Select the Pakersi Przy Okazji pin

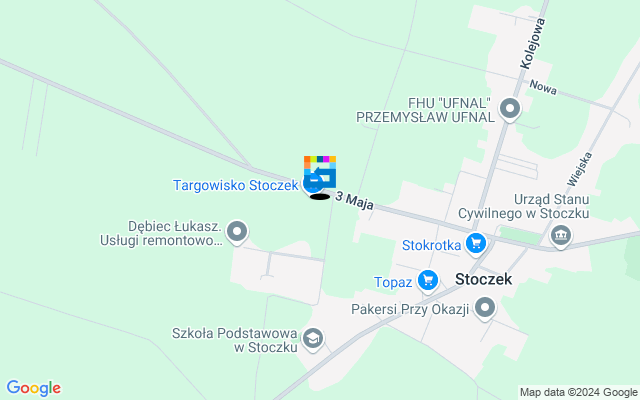tap(485, 308)
